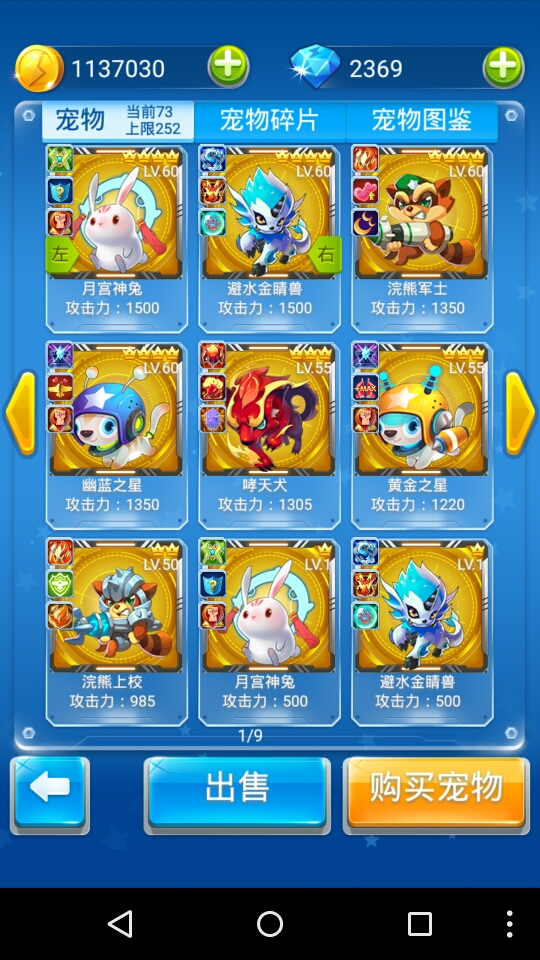The image size is (540, 960).
Task: Tap the plus button to add gold coins
Action: tap(228, 67)
